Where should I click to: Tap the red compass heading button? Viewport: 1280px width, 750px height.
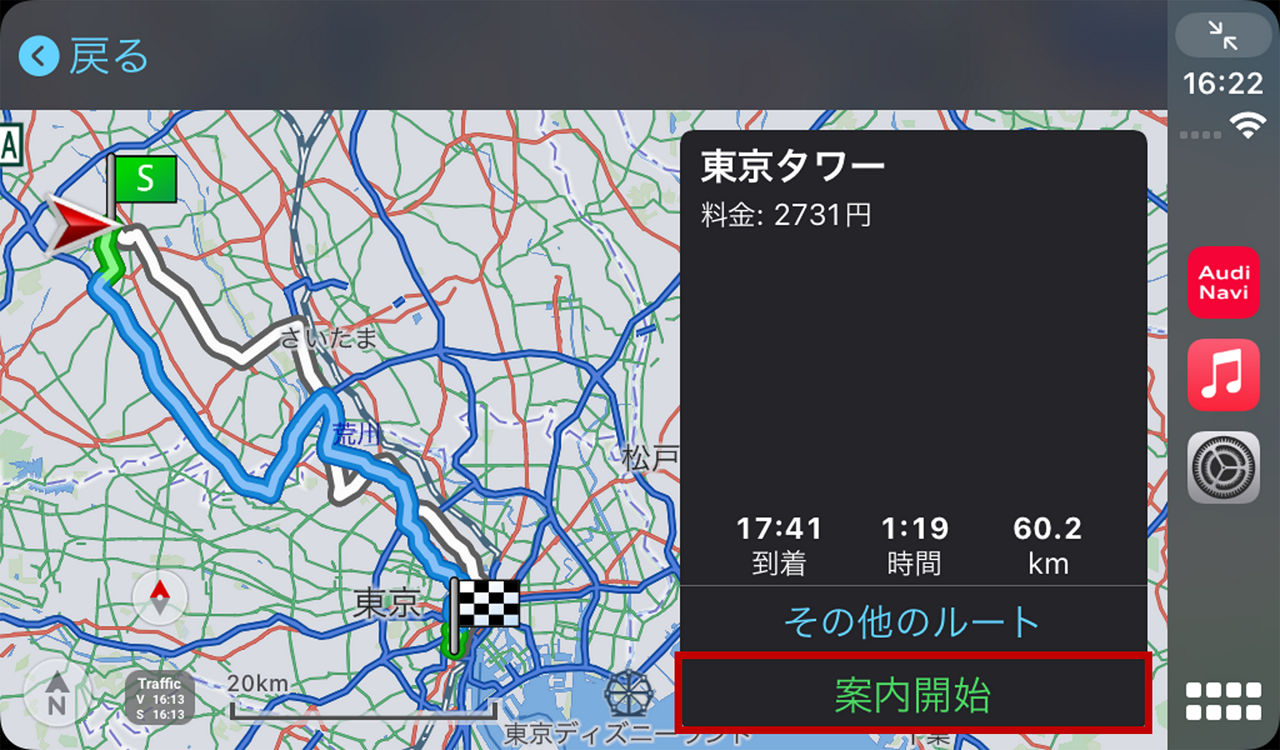160,598
